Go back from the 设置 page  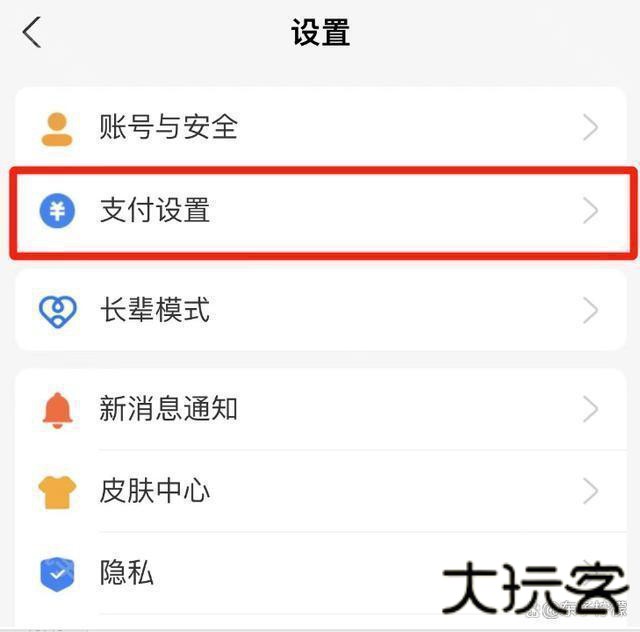click(32, 33)
